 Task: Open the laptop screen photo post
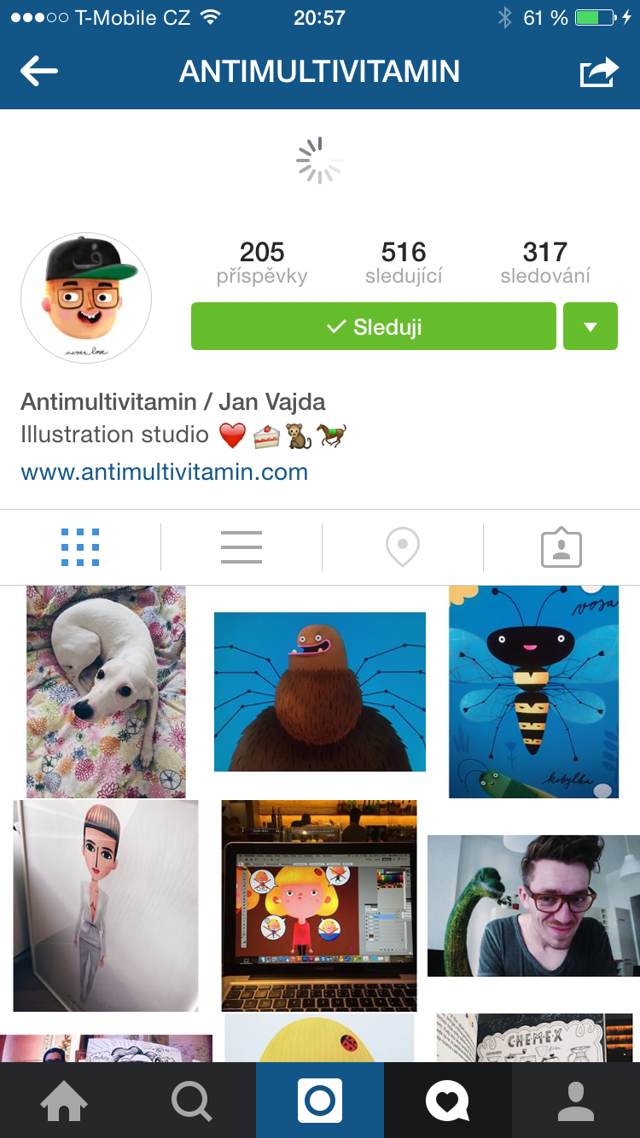click(319, 906)
